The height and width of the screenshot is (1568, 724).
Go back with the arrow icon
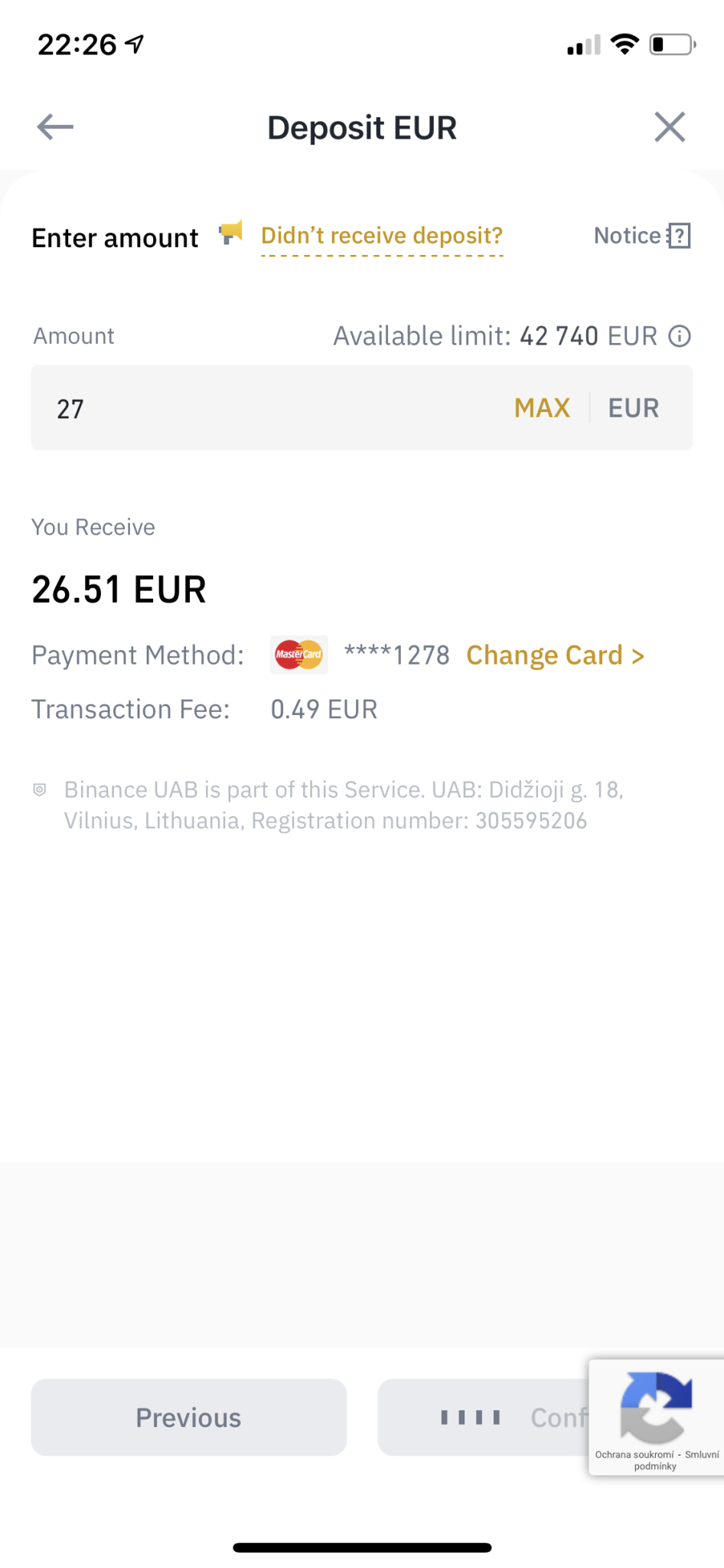[55, 127]
